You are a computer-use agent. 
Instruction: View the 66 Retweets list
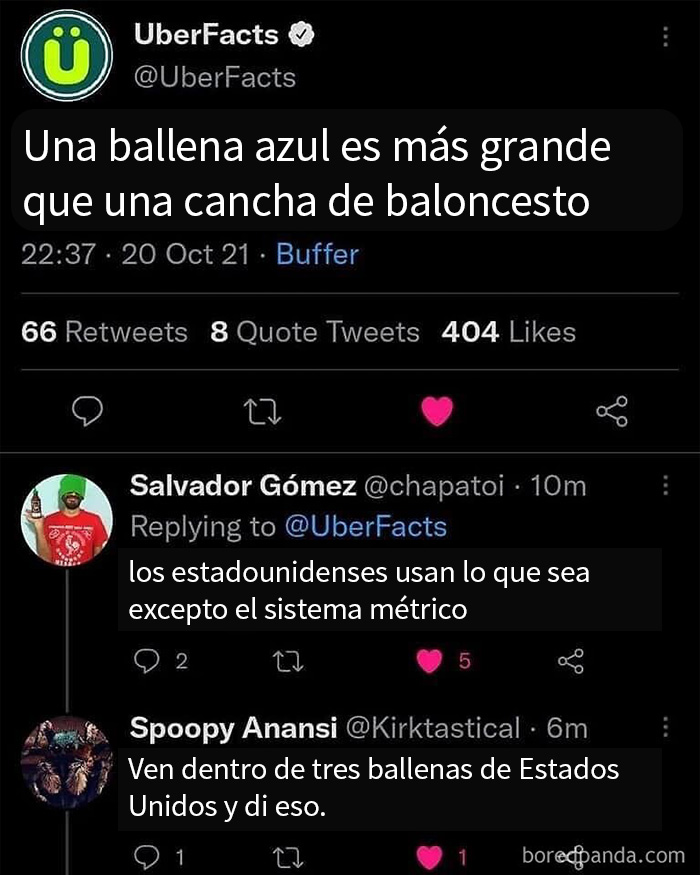pyautogui.click(x=104, y=332)
